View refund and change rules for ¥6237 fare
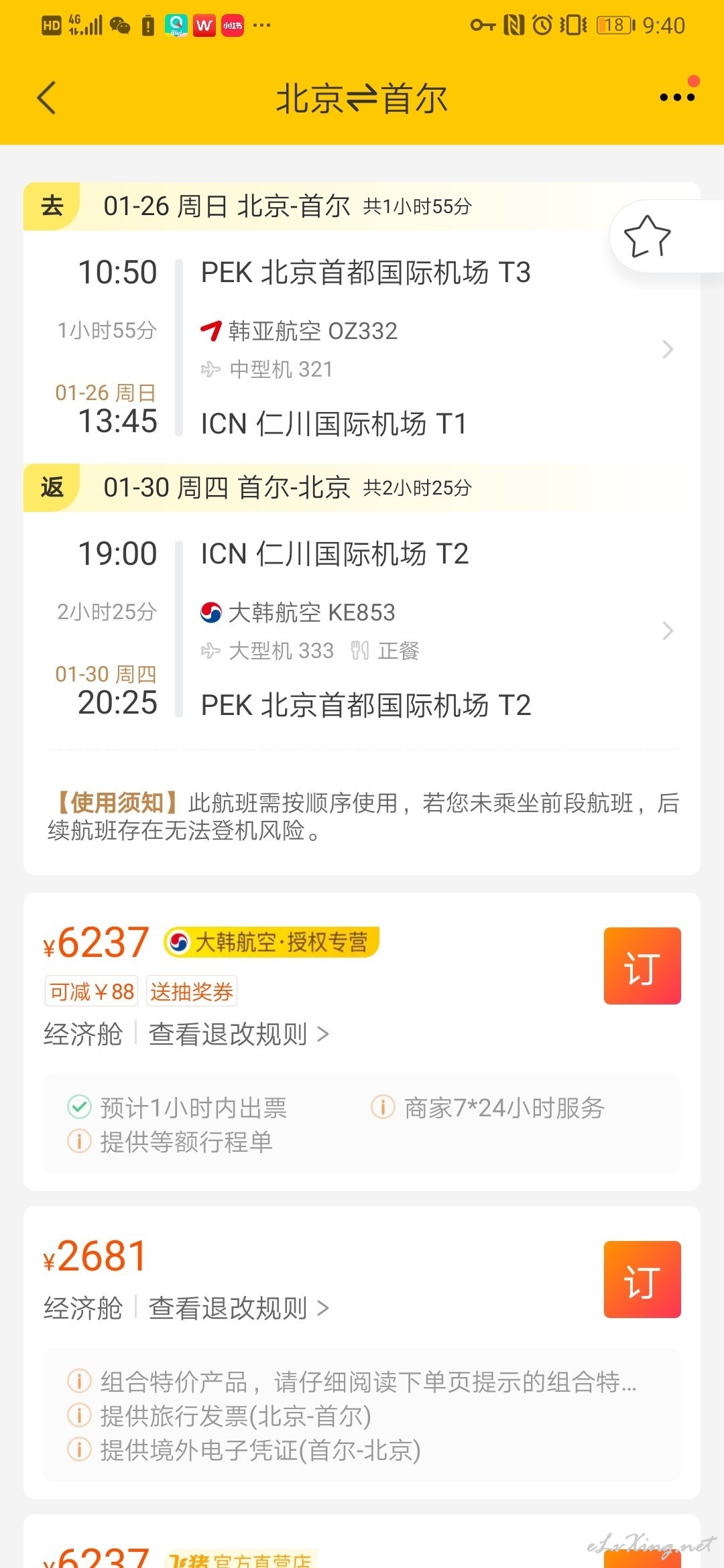 click(x=239, y=1035)
